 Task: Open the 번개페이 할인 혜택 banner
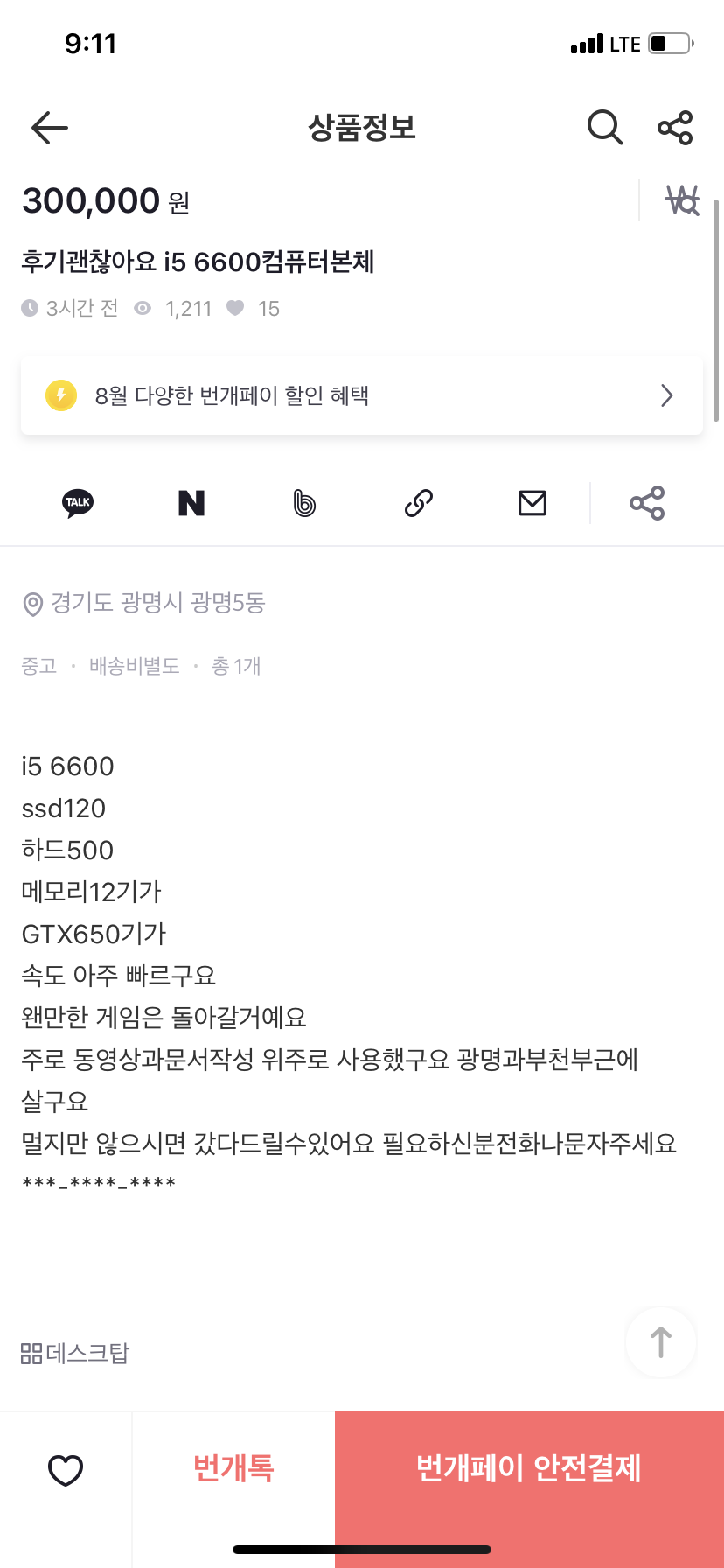(362, 395)
